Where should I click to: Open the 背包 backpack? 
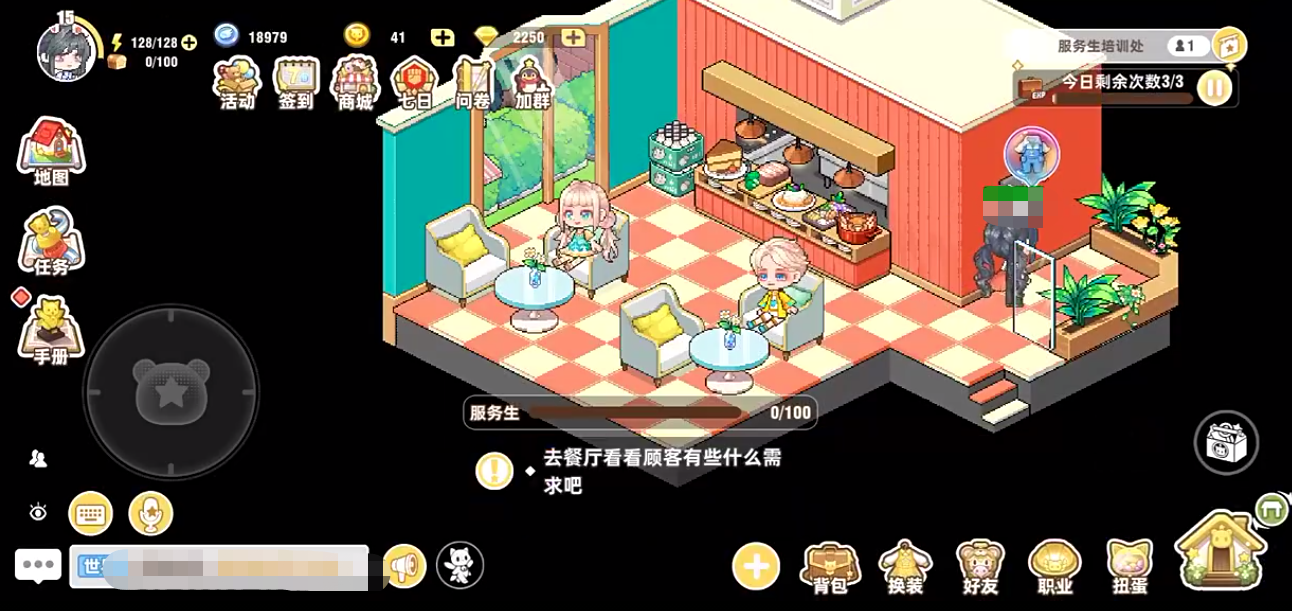click(830, 567)
